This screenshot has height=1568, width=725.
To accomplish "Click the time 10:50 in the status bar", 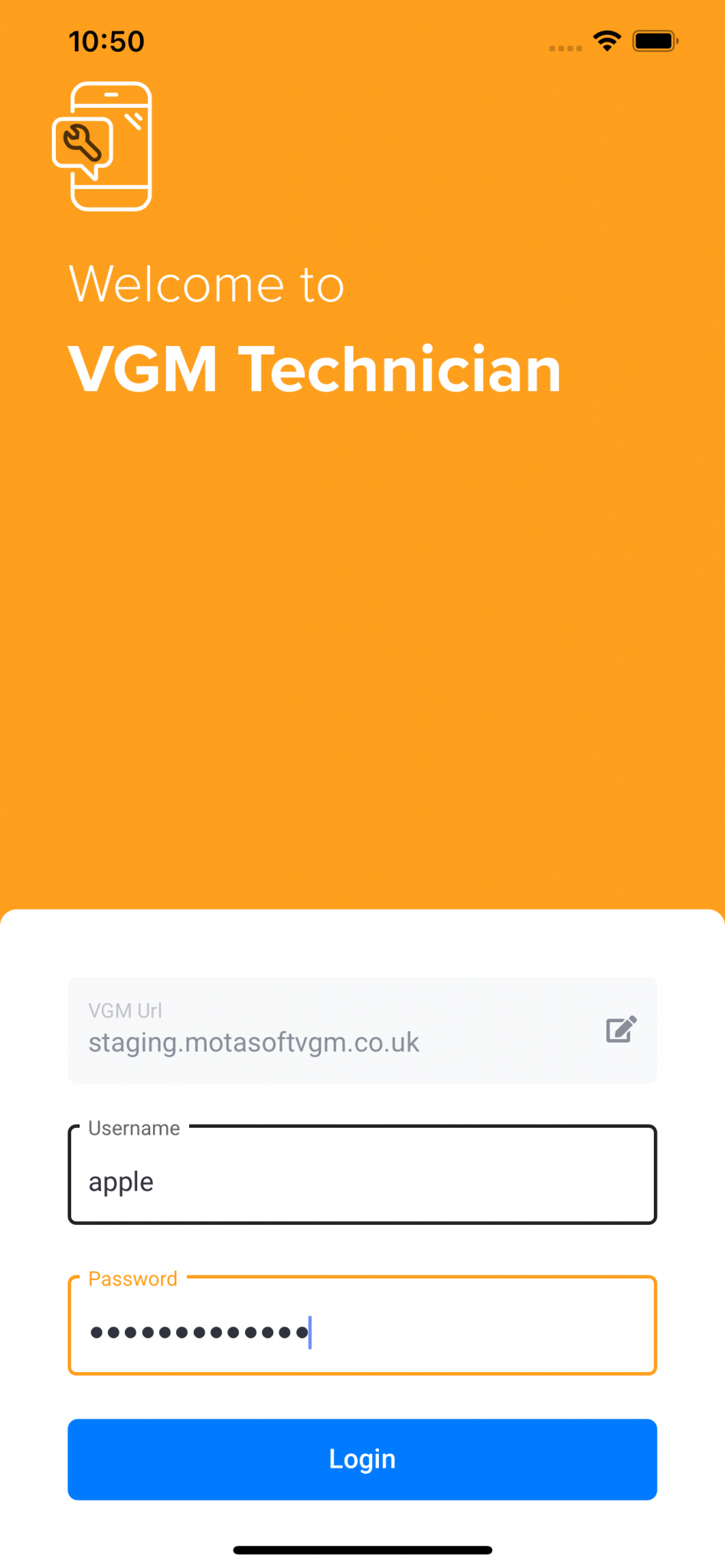I will [106, 41].
